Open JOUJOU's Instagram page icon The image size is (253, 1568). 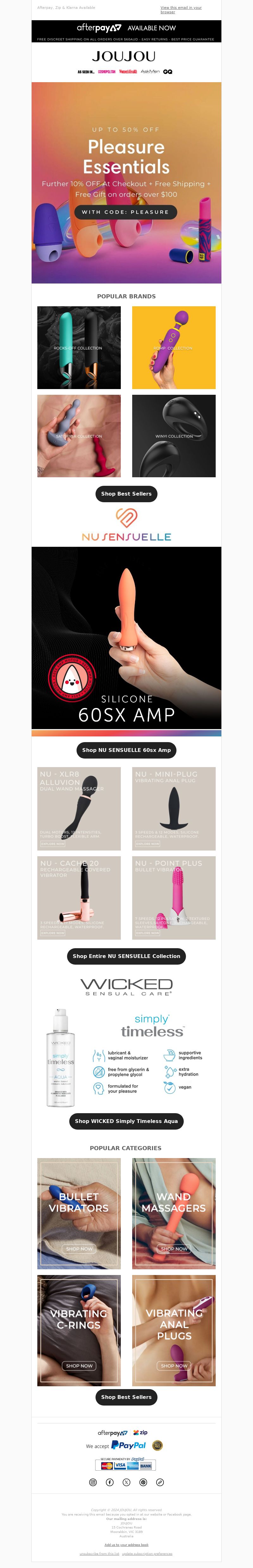tap(93, 1482)
